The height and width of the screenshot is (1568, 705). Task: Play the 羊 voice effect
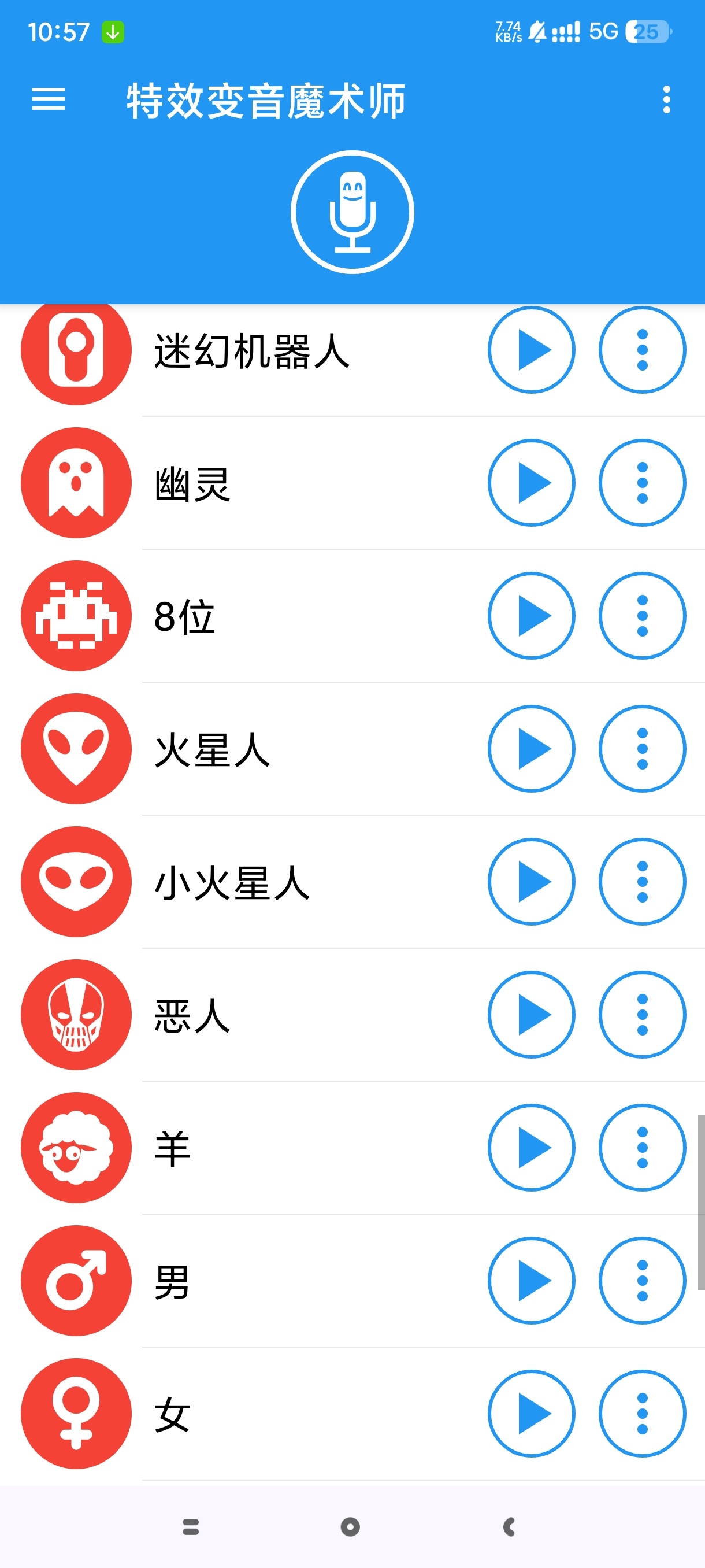(x=531, y=1148)
